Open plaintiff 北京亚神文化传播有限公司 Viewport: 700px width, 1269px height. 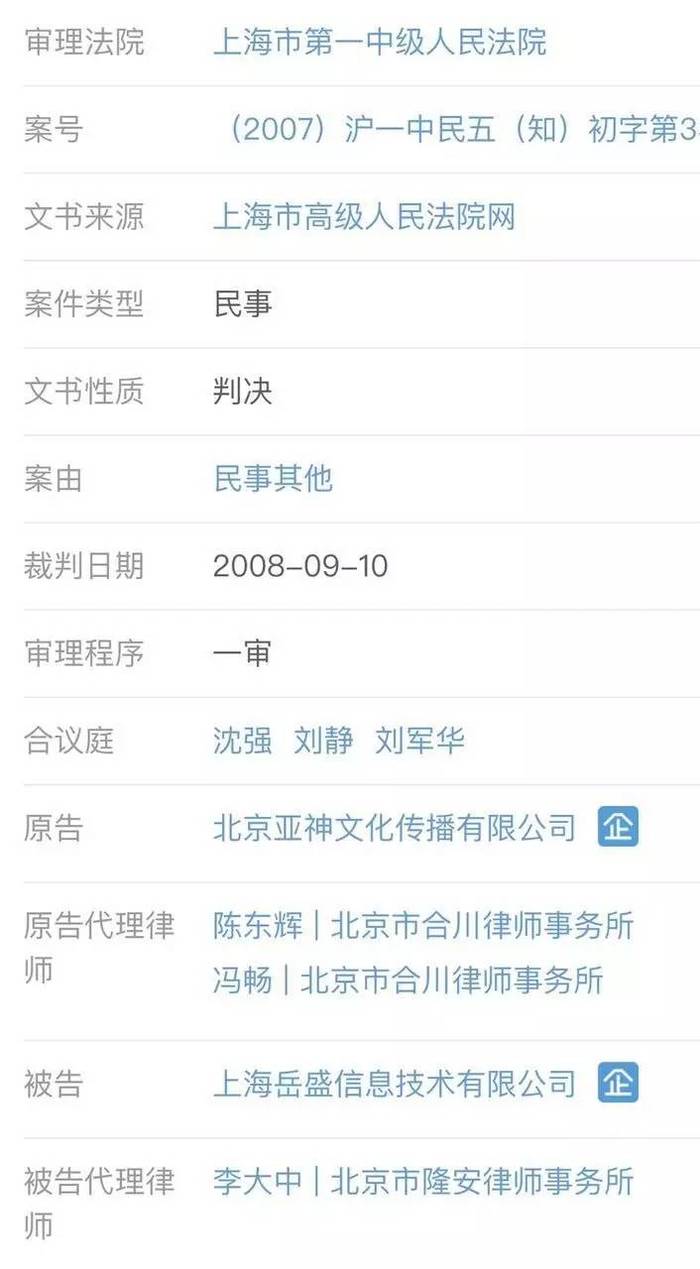click(394, 828)
